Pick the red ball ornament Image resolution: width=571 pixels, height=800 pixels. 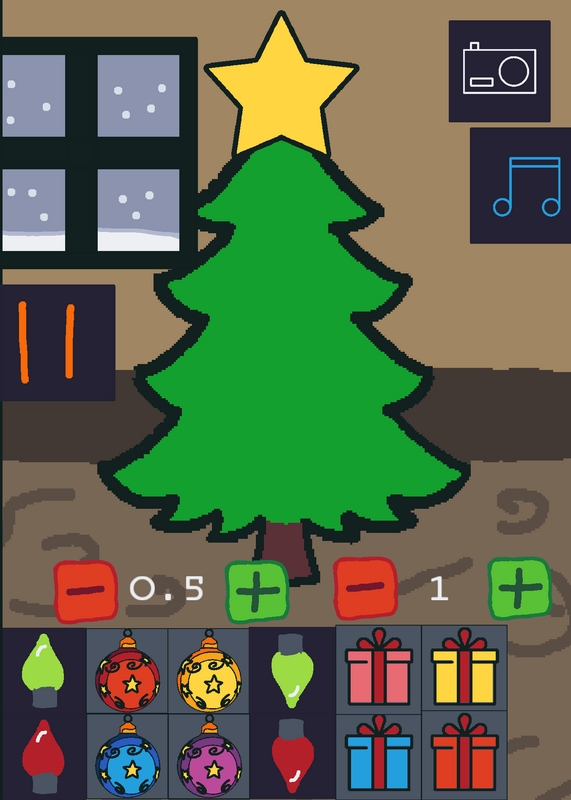(127, 670)
